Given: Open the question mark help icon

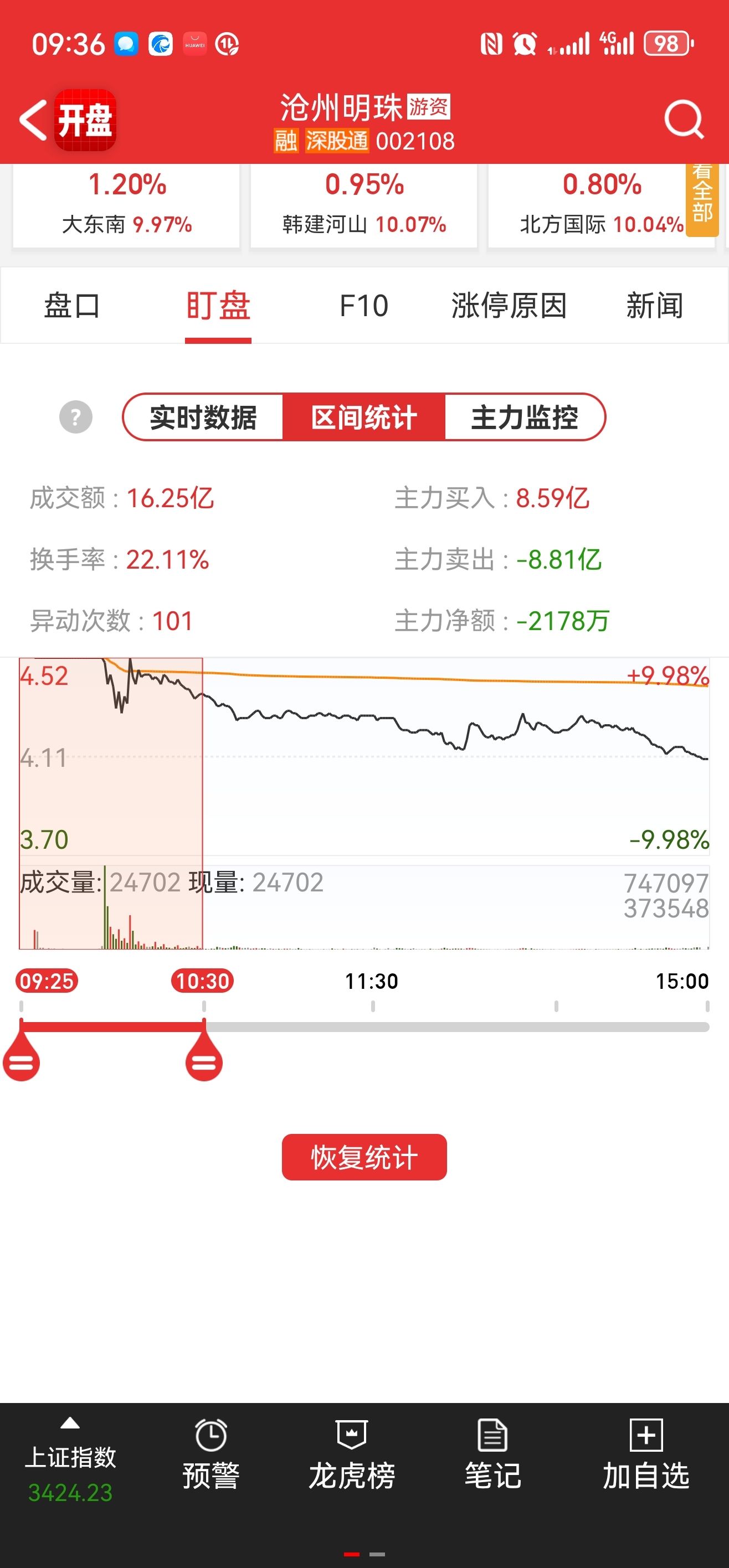Looking at the screenshot, I should (x=75, y=417).
